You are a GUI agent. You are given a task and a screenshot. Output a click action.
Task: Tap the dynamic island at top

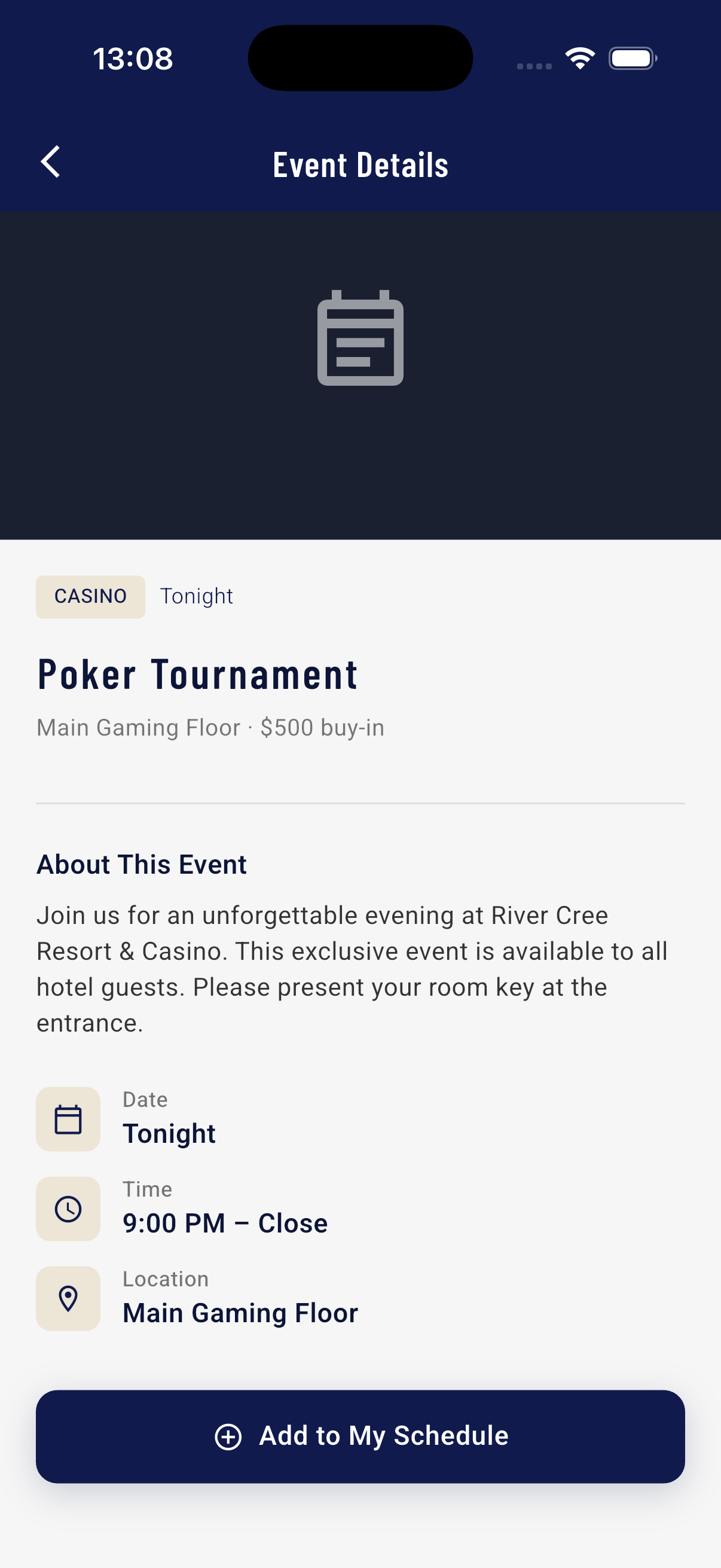click(360, 58)
